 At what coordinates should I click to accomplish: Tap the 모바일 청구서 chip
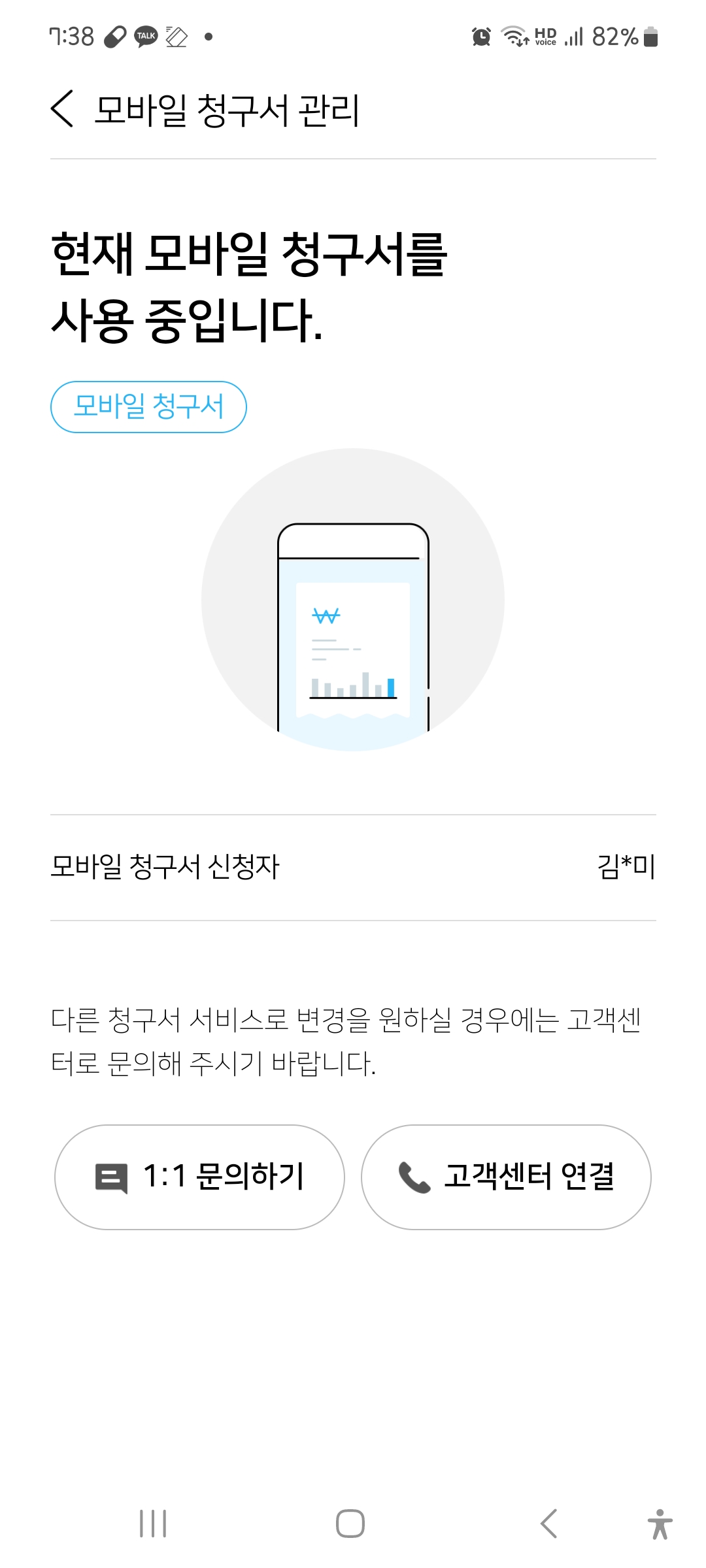[148, 406]
